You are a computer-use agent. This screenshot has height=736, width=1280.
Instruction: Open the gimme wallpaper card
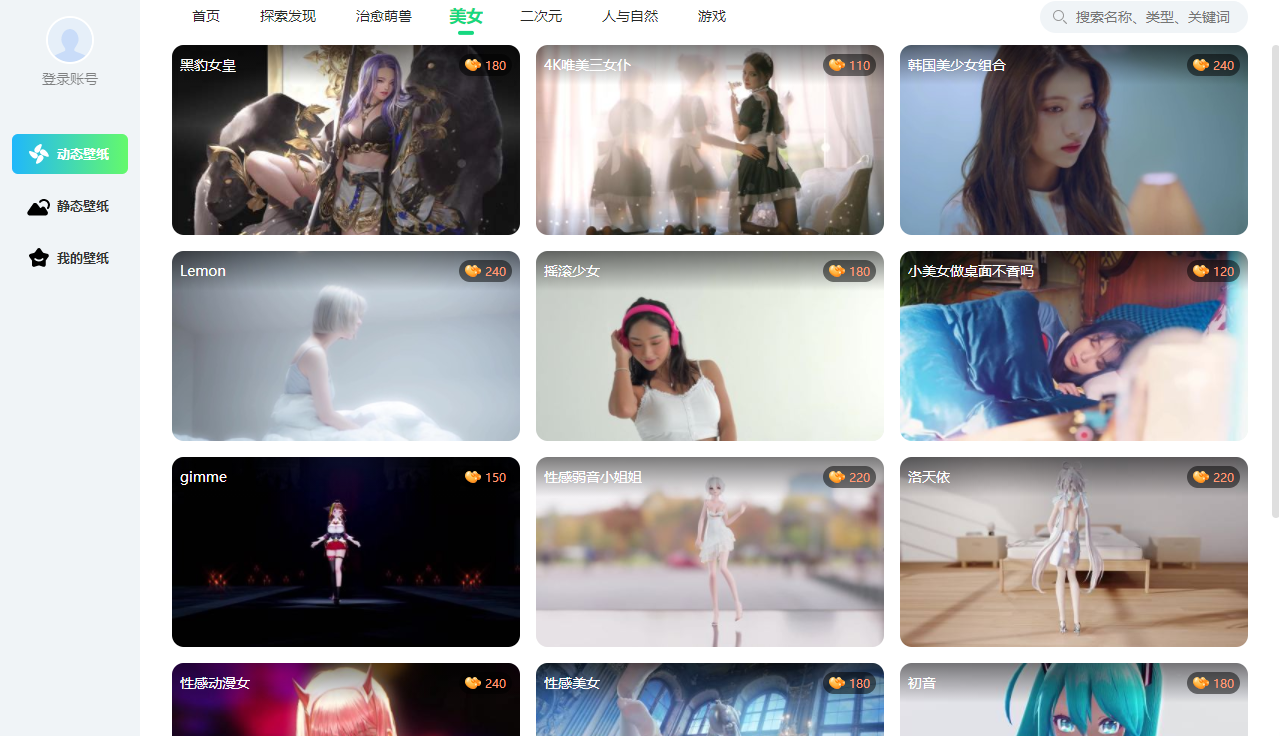pos(346,552)
